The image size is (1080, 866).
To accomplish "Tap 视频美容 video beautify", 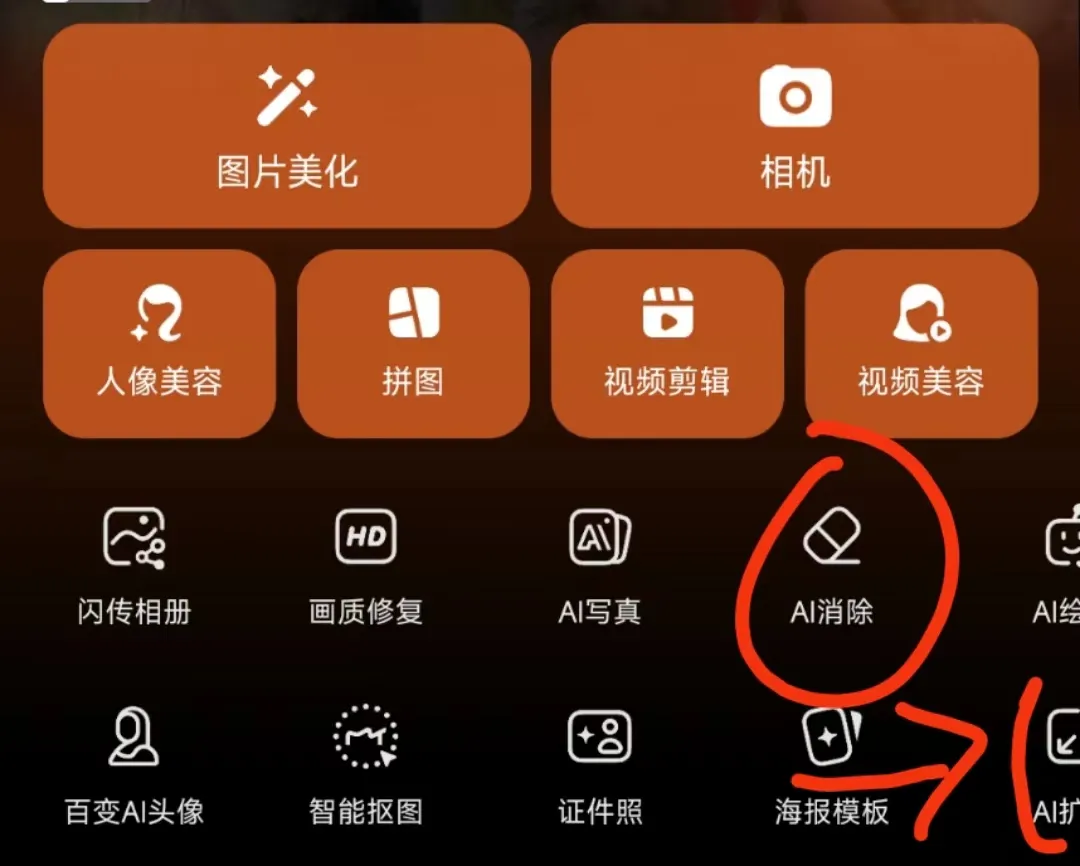I will pos(921,343).
